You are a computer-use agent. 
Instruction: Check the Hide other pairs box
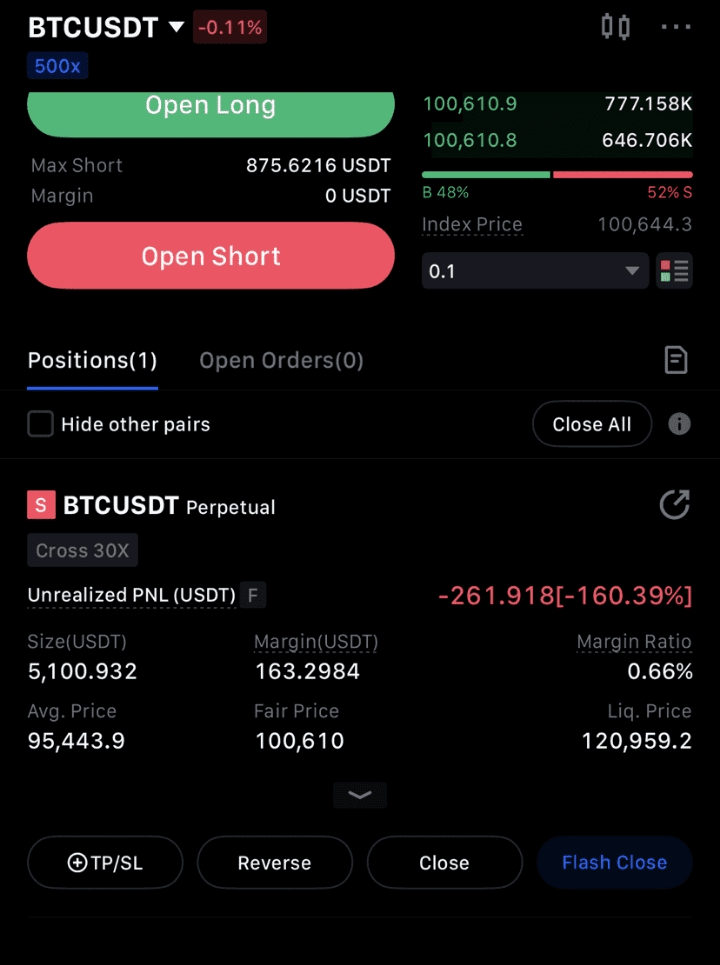40,424
